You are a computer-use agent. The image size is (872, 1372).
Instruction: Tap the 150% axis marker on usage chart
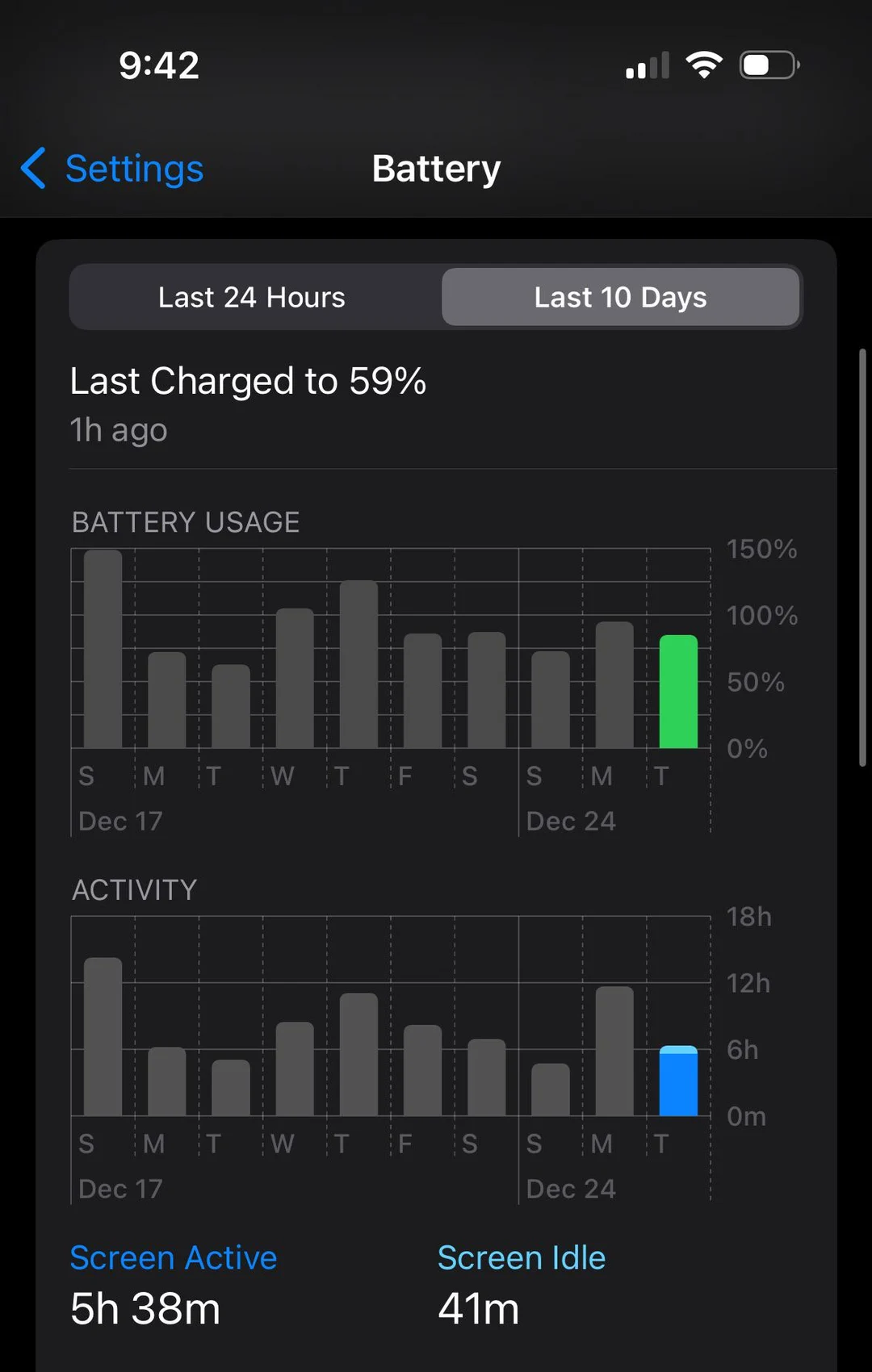tap(761, 550)
